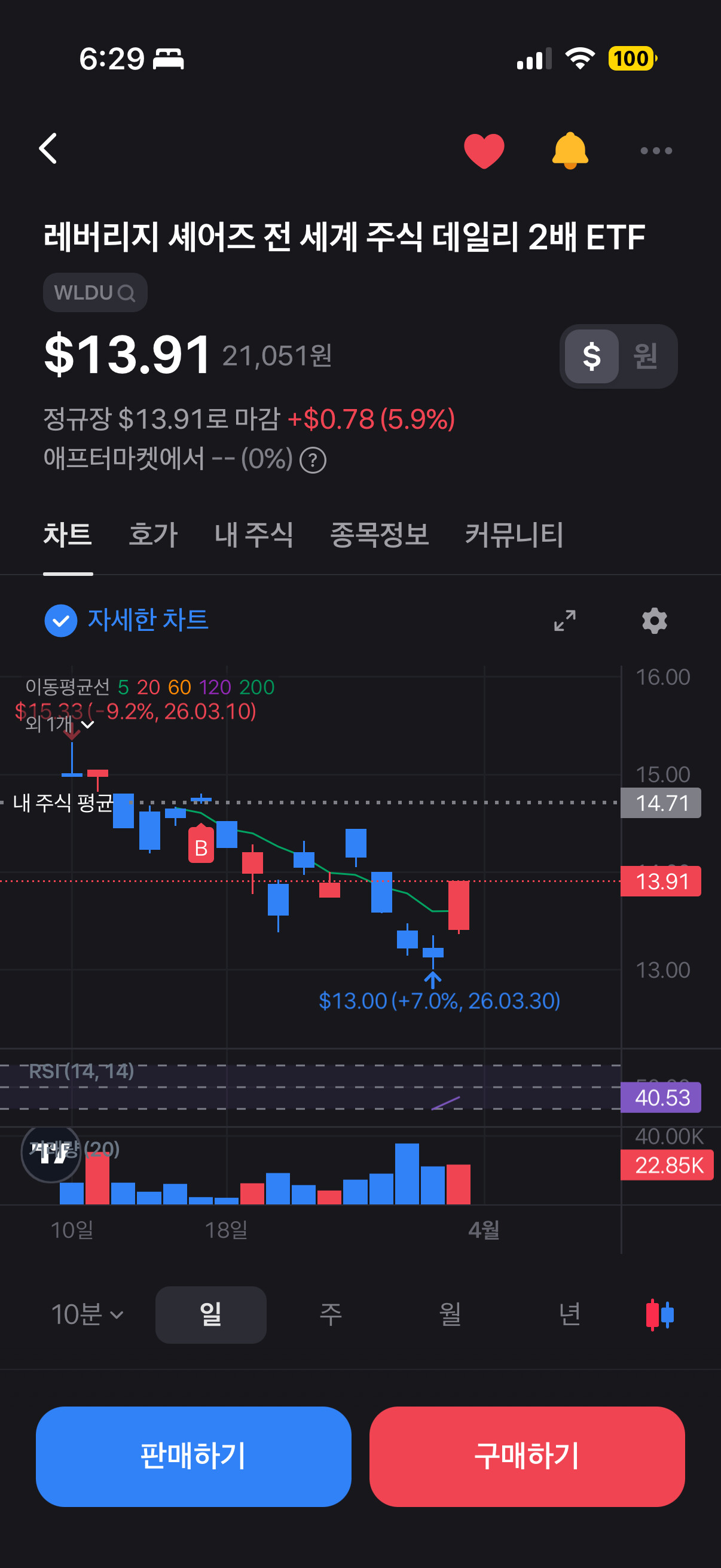Switch price display to 원
The image size is (721, 1568).
pos(645,356)
